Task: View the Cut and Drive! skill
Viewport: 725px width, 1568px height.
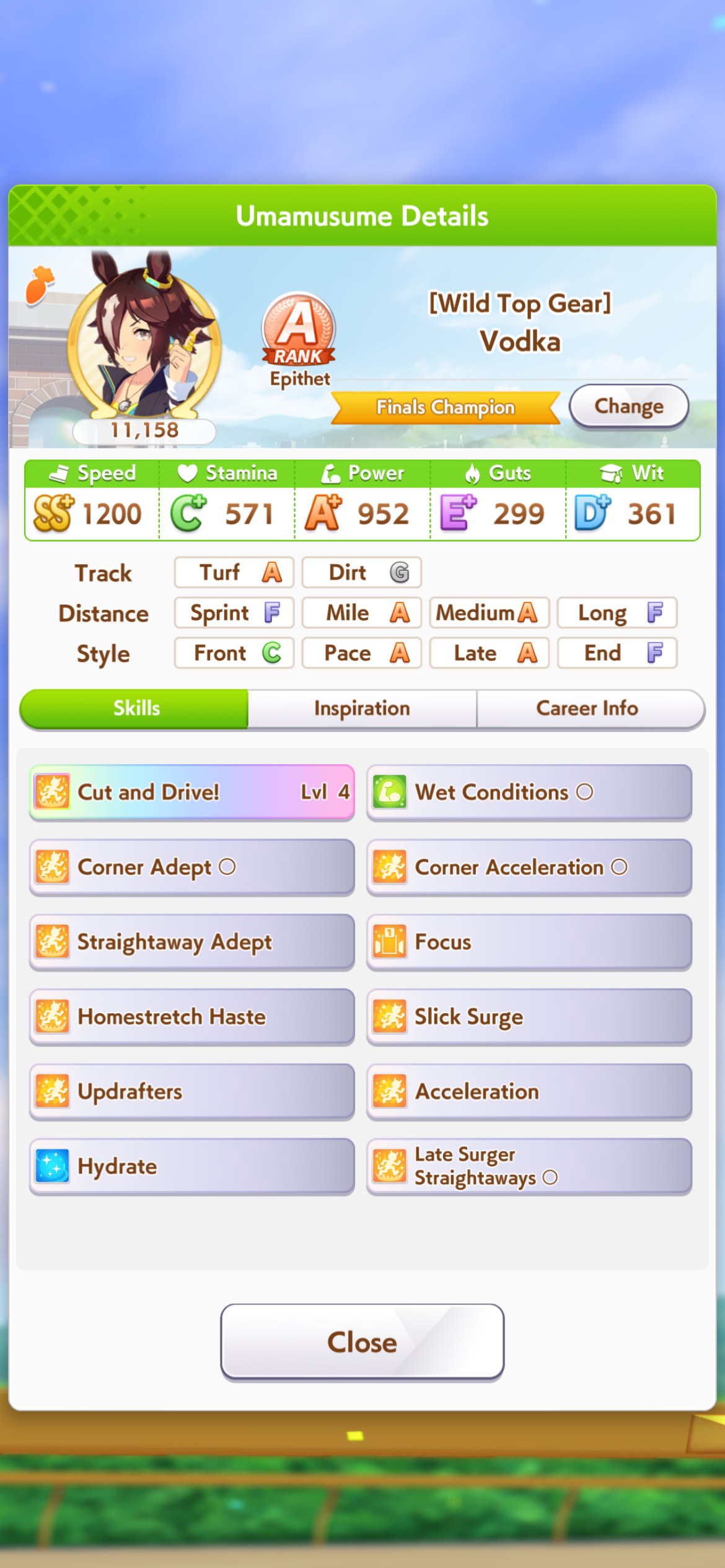Action: 192,792
